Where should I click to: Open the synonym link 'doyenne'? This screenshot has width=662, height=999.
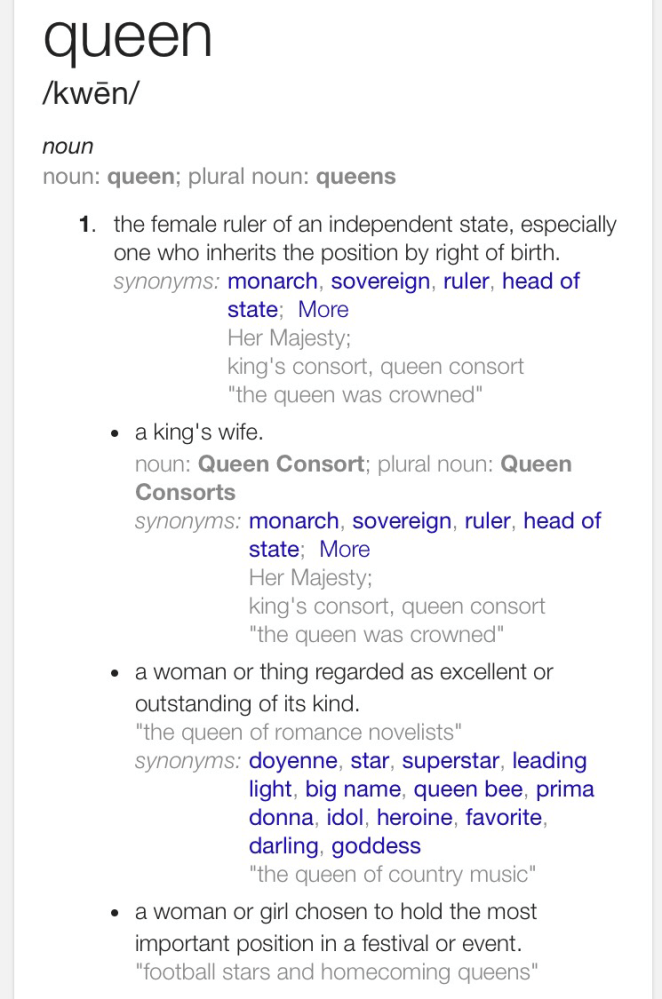(293, 761)
